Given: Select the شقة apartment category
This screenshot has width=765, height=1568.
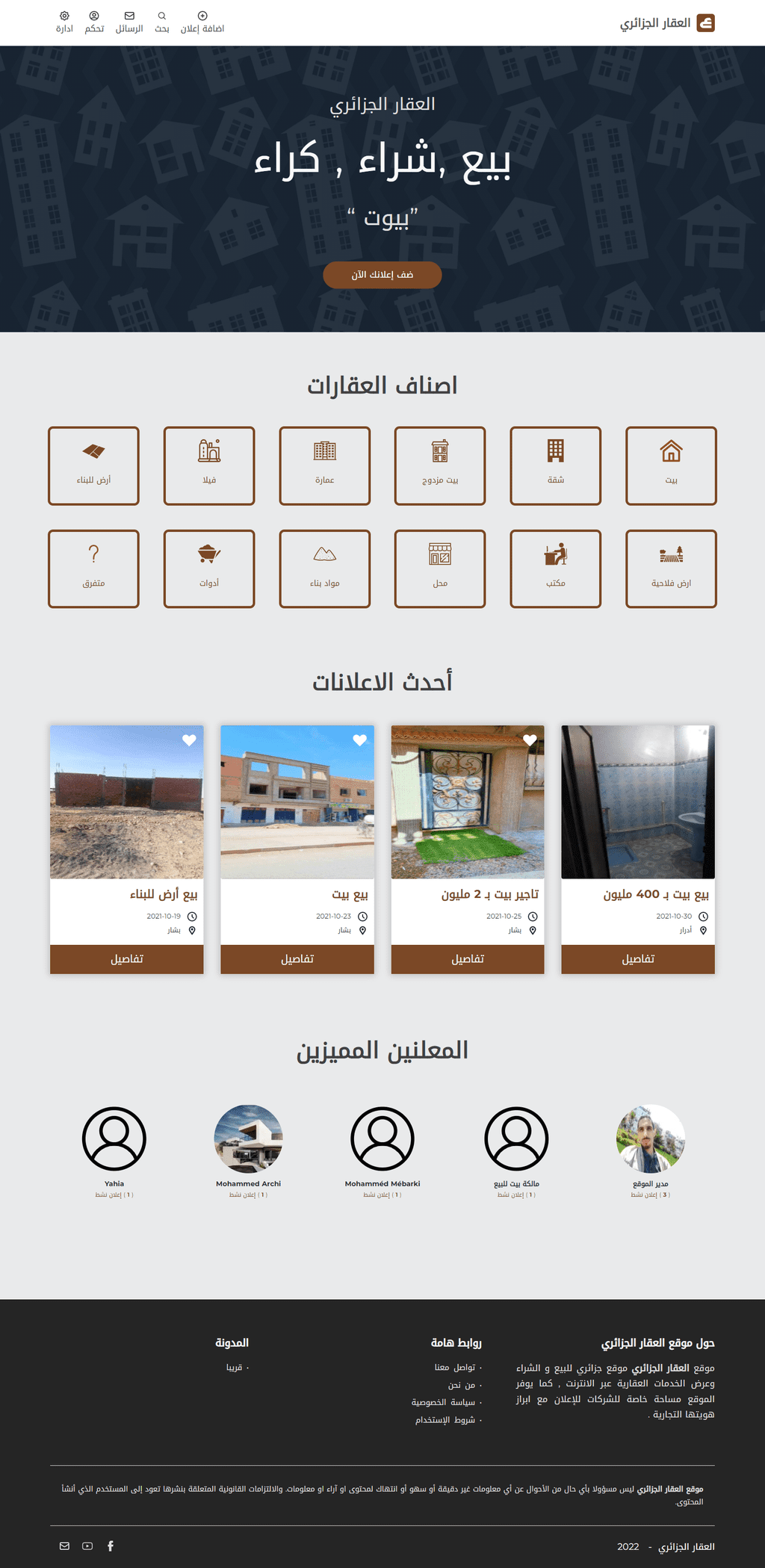Looking at the screenshot, I should pyautogui.click(x=556, y=465).
